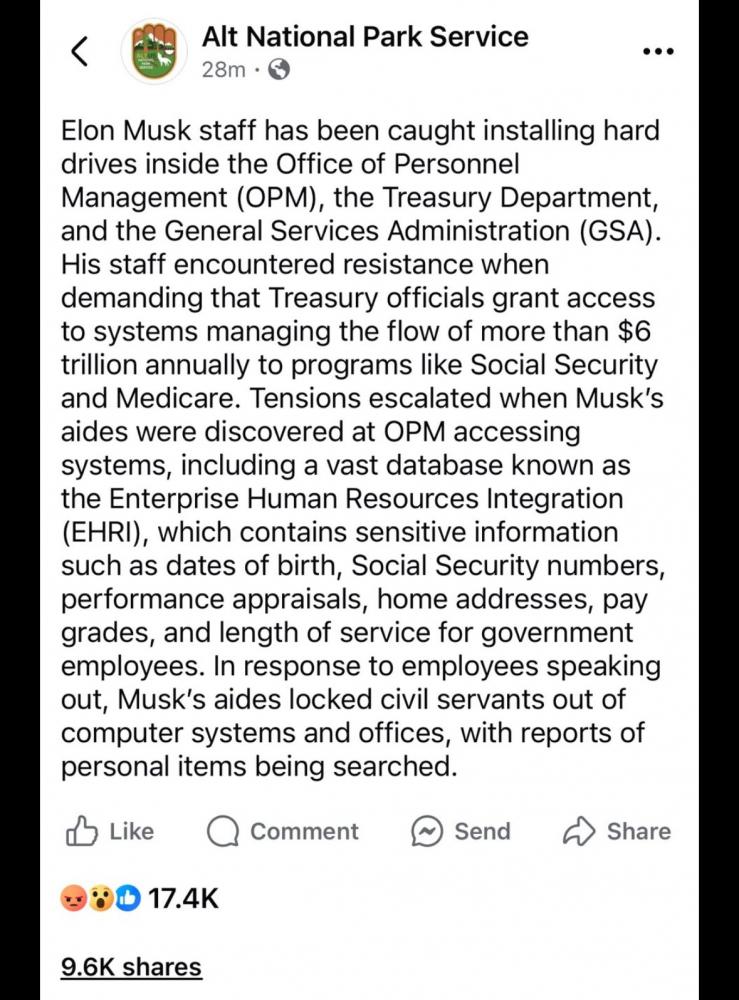Open the Alt National Park Service page name

coord(364,37)
